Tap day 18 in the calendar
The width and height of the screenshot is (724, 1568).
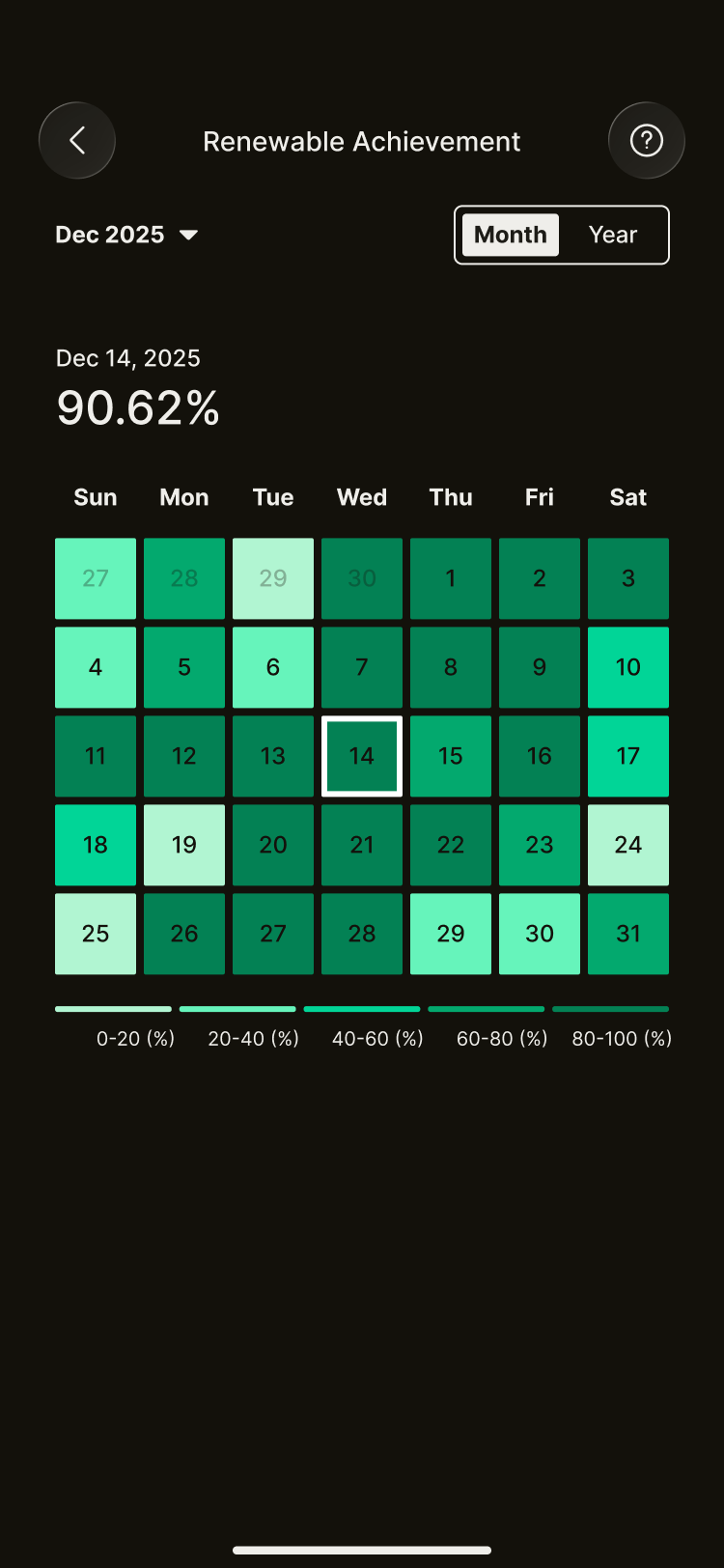point(96,845)
